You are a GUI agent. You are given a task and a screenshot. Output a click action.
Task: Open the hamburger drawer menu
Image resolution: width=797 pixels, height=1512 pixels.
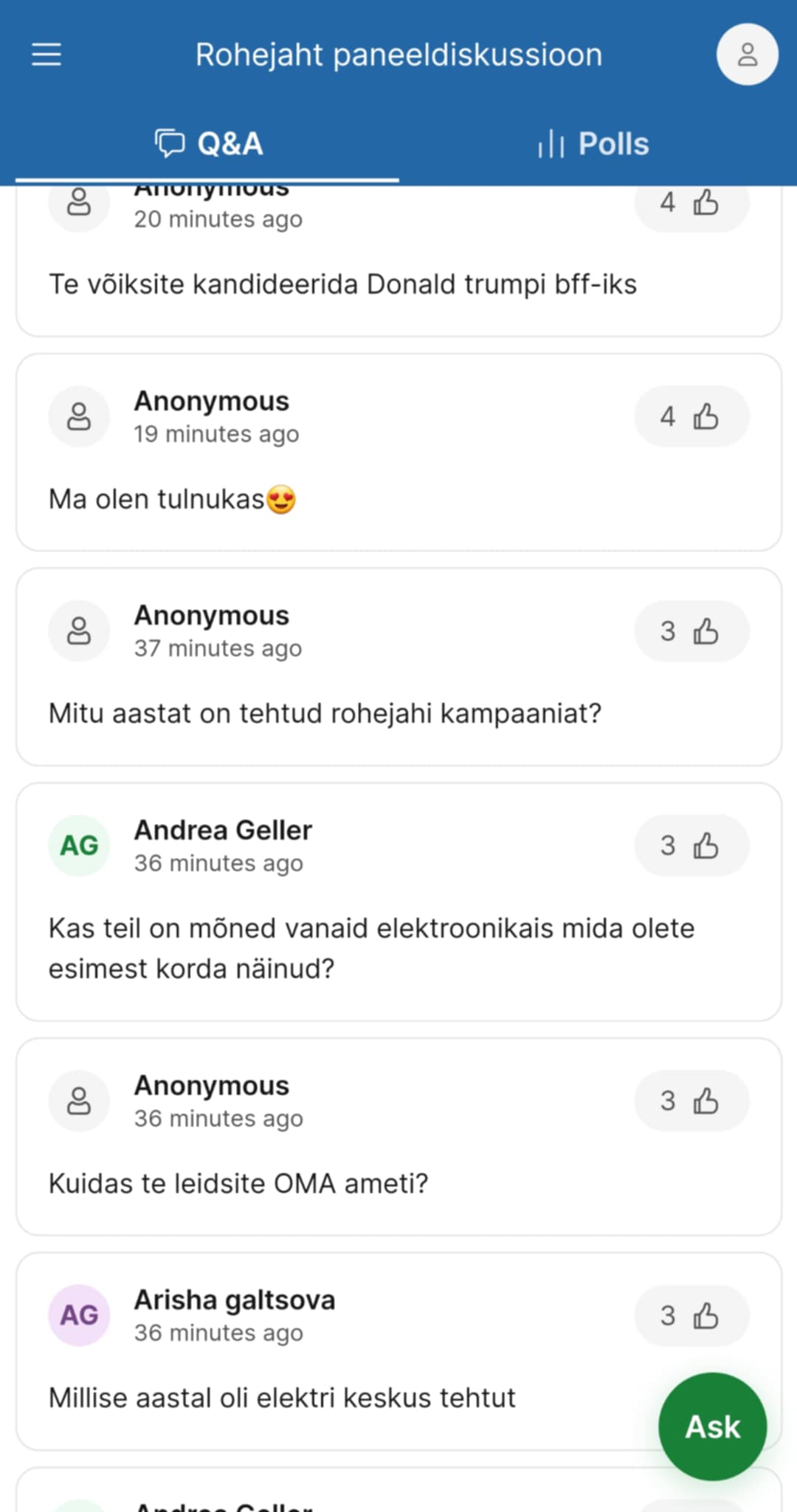(46, 55)
